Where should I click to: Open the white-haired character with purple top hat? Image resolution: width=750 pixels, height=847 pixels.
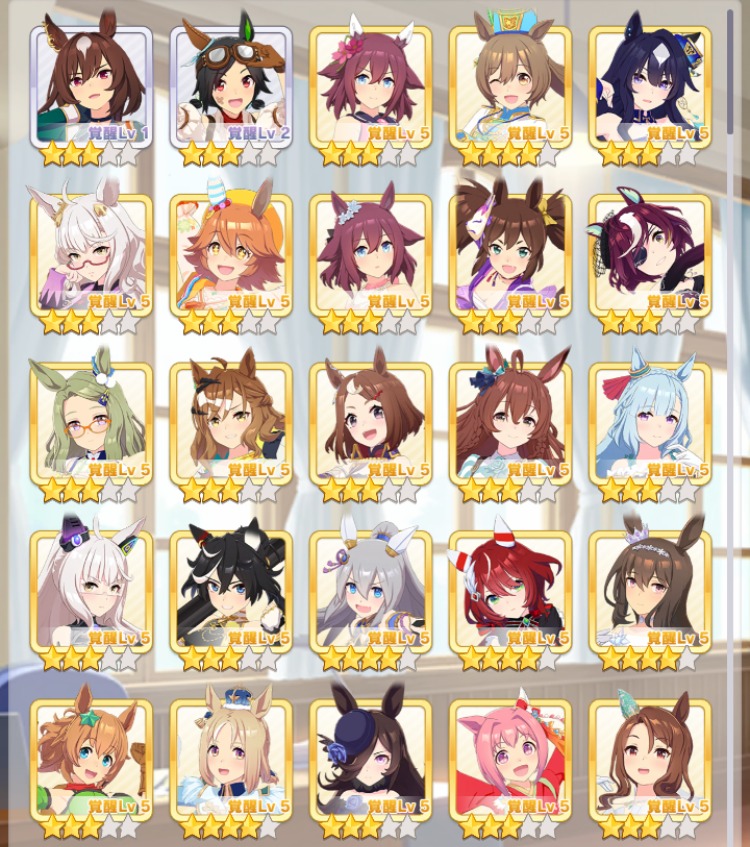91,594
